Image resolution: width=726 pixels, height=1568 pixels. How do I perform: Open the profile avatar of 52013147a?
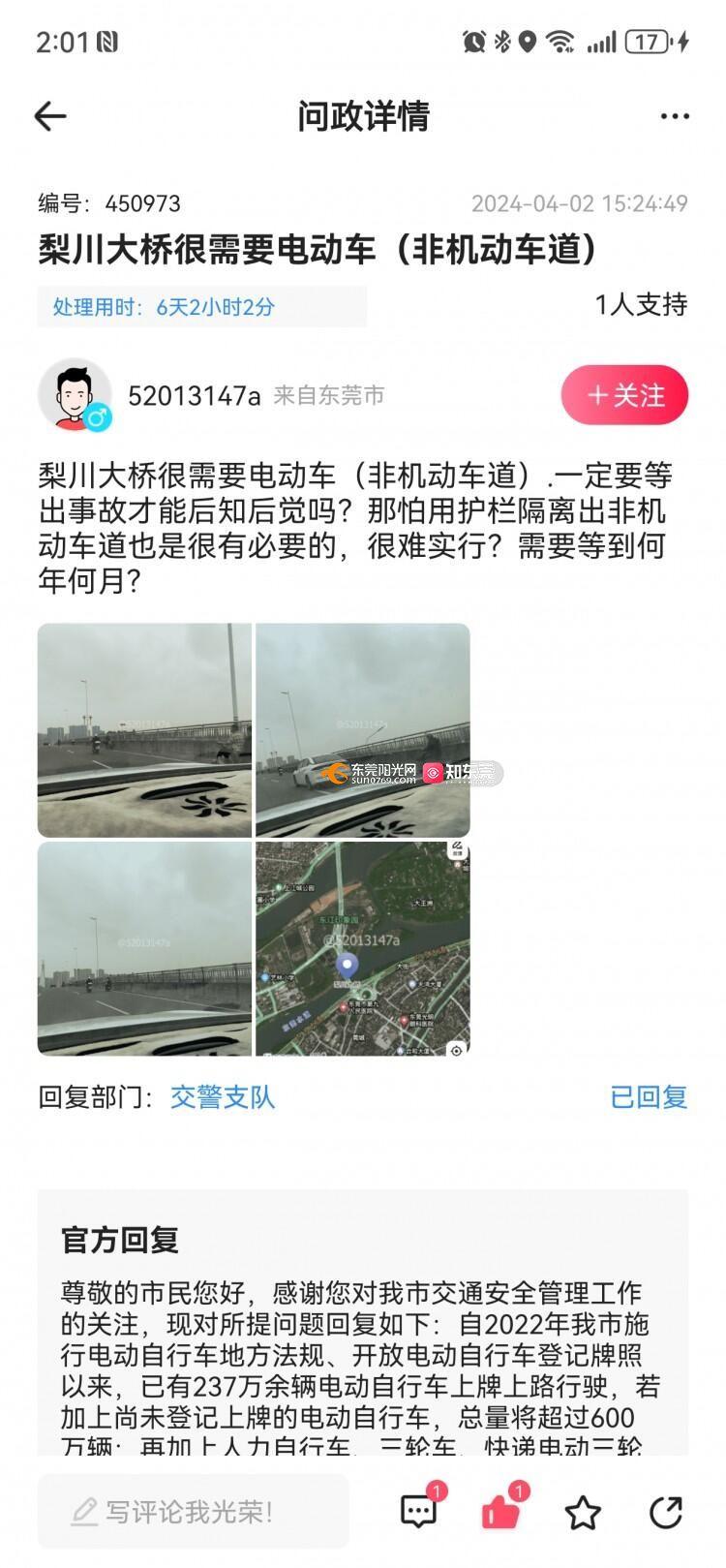point(75,395)
